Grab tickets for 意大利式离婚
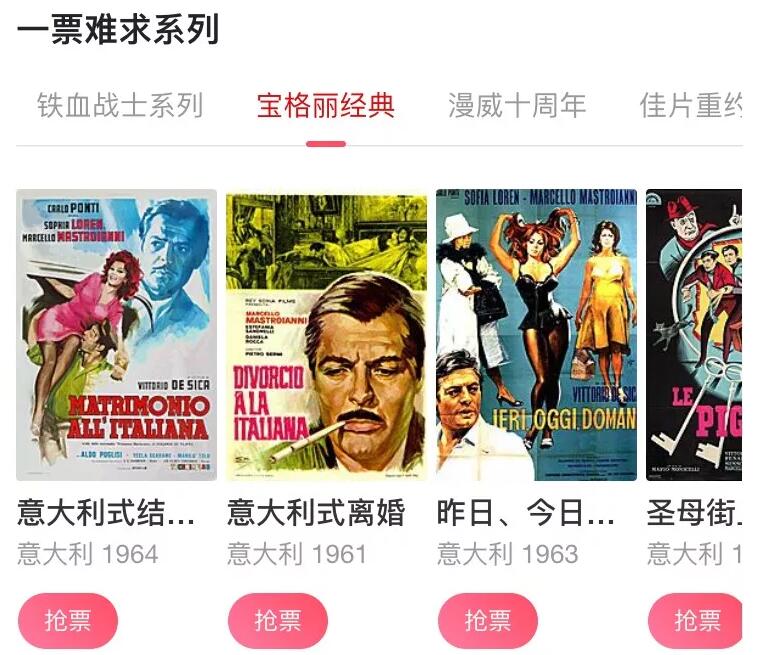 point(278,620)
